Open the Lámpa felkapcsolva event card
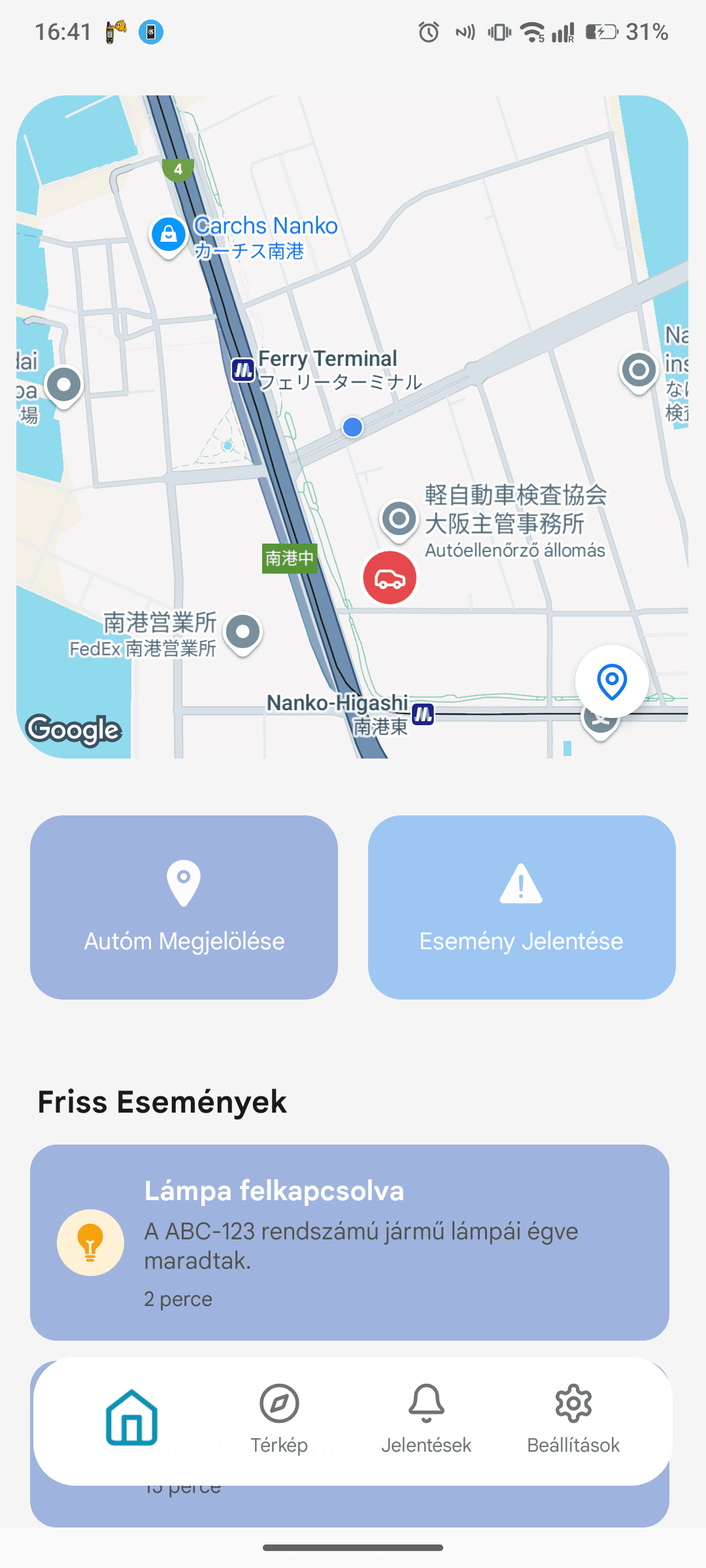Image resolution: width=706 pixels, height=1568 pixels. [350, 1242]
